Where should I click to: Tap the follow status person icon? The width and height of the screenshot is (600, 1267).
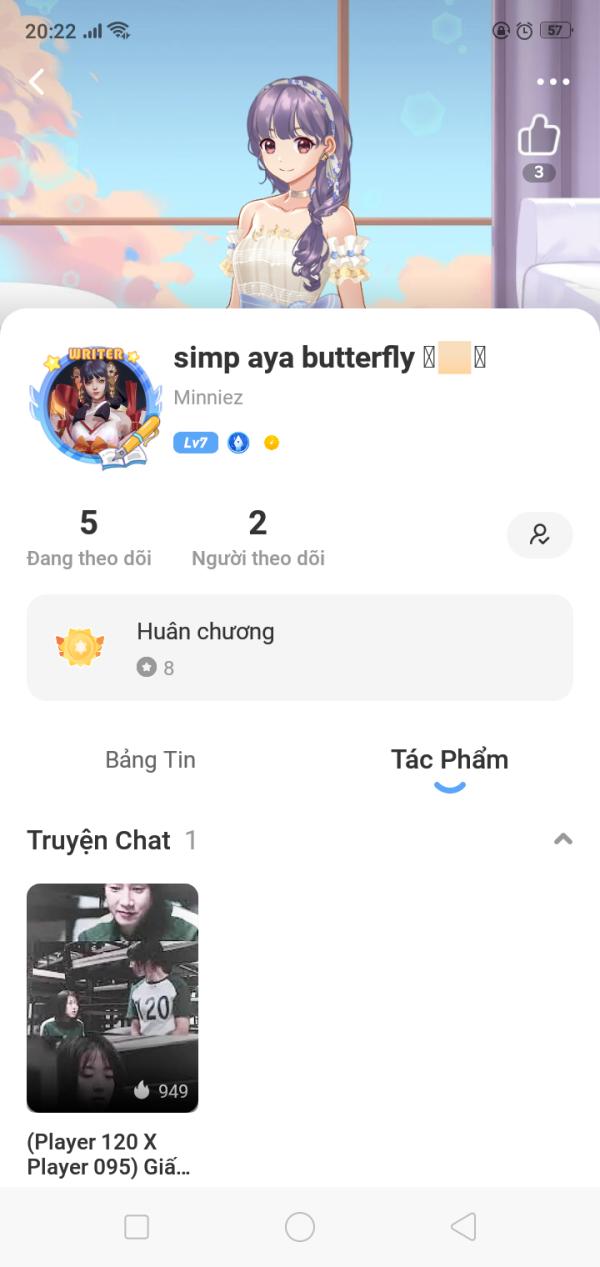click(539, 535)
